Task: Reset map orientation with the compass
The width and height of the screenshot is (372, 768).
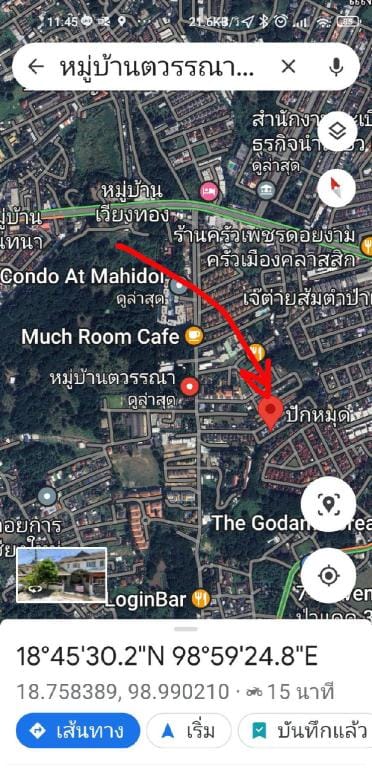Action: (x=337, y=188)
